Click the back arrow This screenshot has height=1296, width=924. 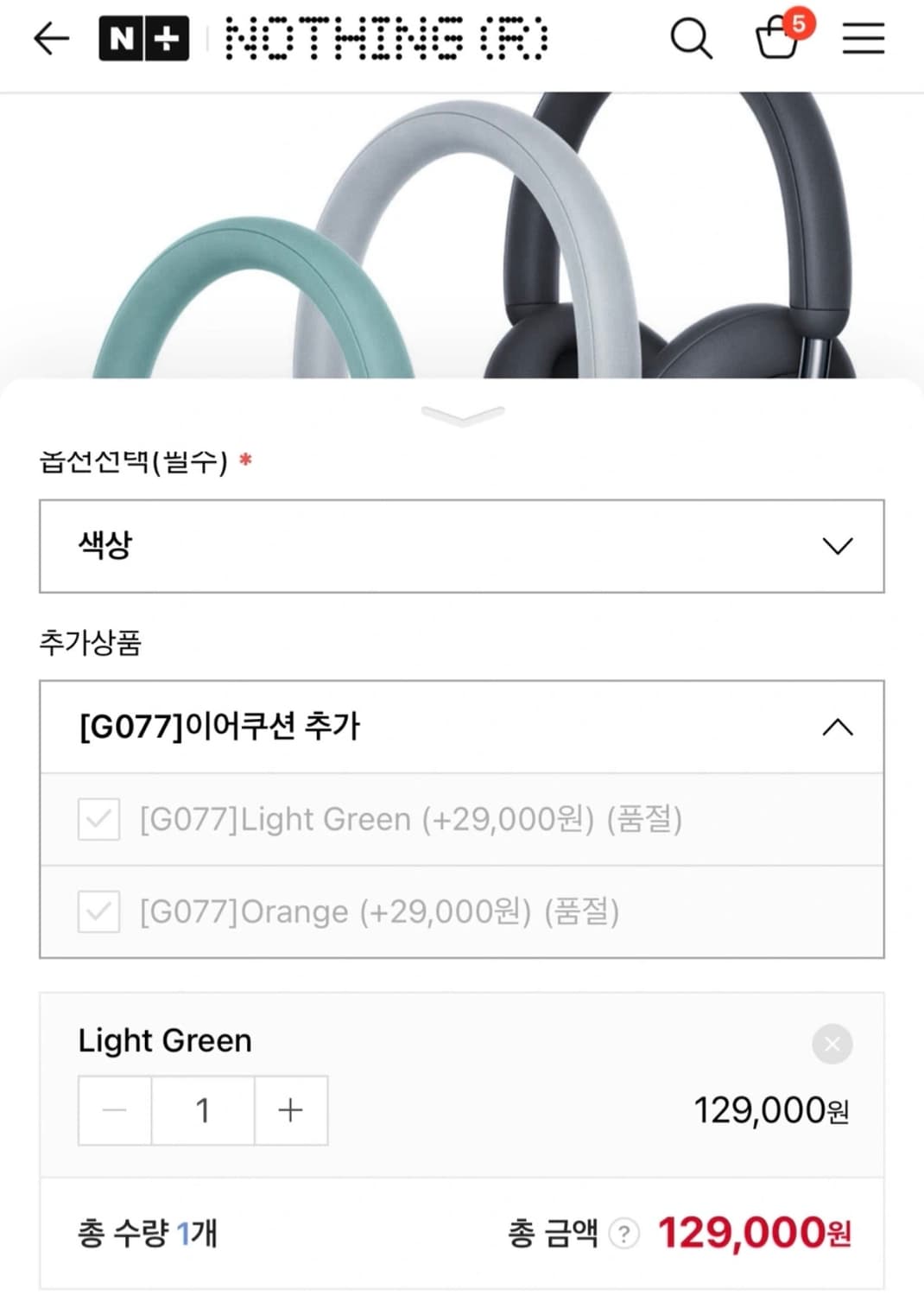pos(51,38)
